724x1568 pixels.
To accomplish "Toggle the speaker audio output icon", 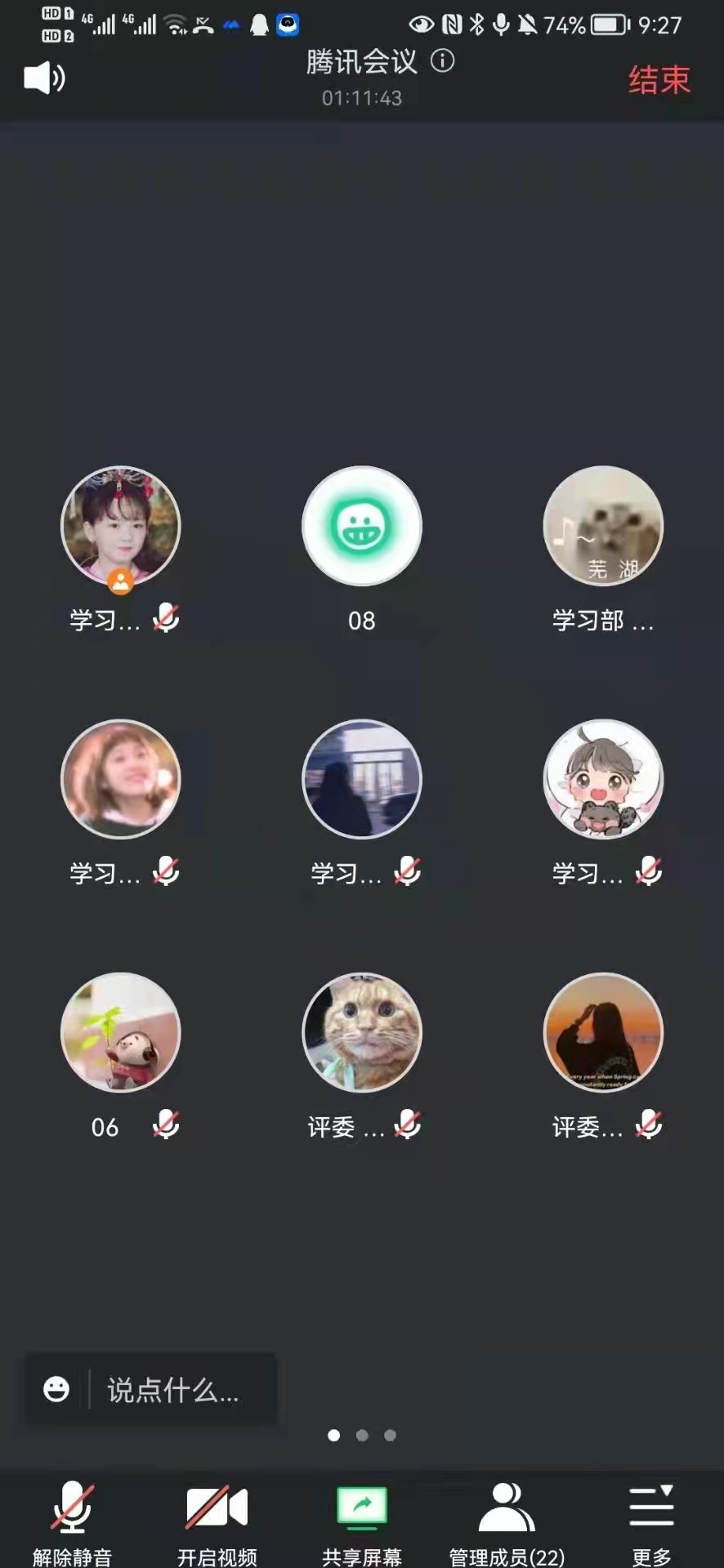I will (44, 78).
